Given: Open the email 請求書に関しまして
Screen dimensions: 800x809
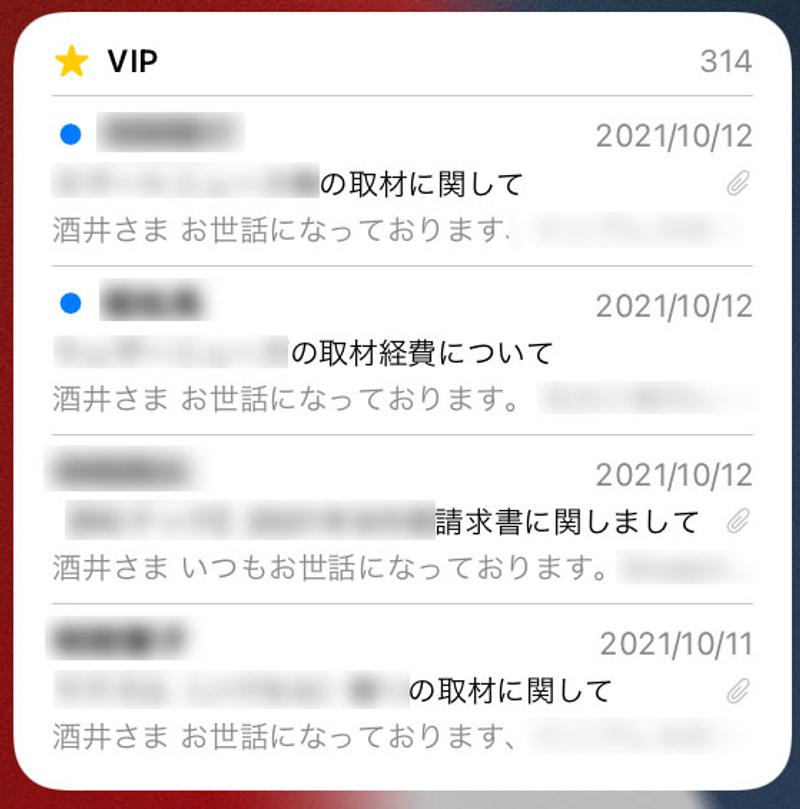Looking at the screenshot, I should pyautogui.click(x=565, y=522).
